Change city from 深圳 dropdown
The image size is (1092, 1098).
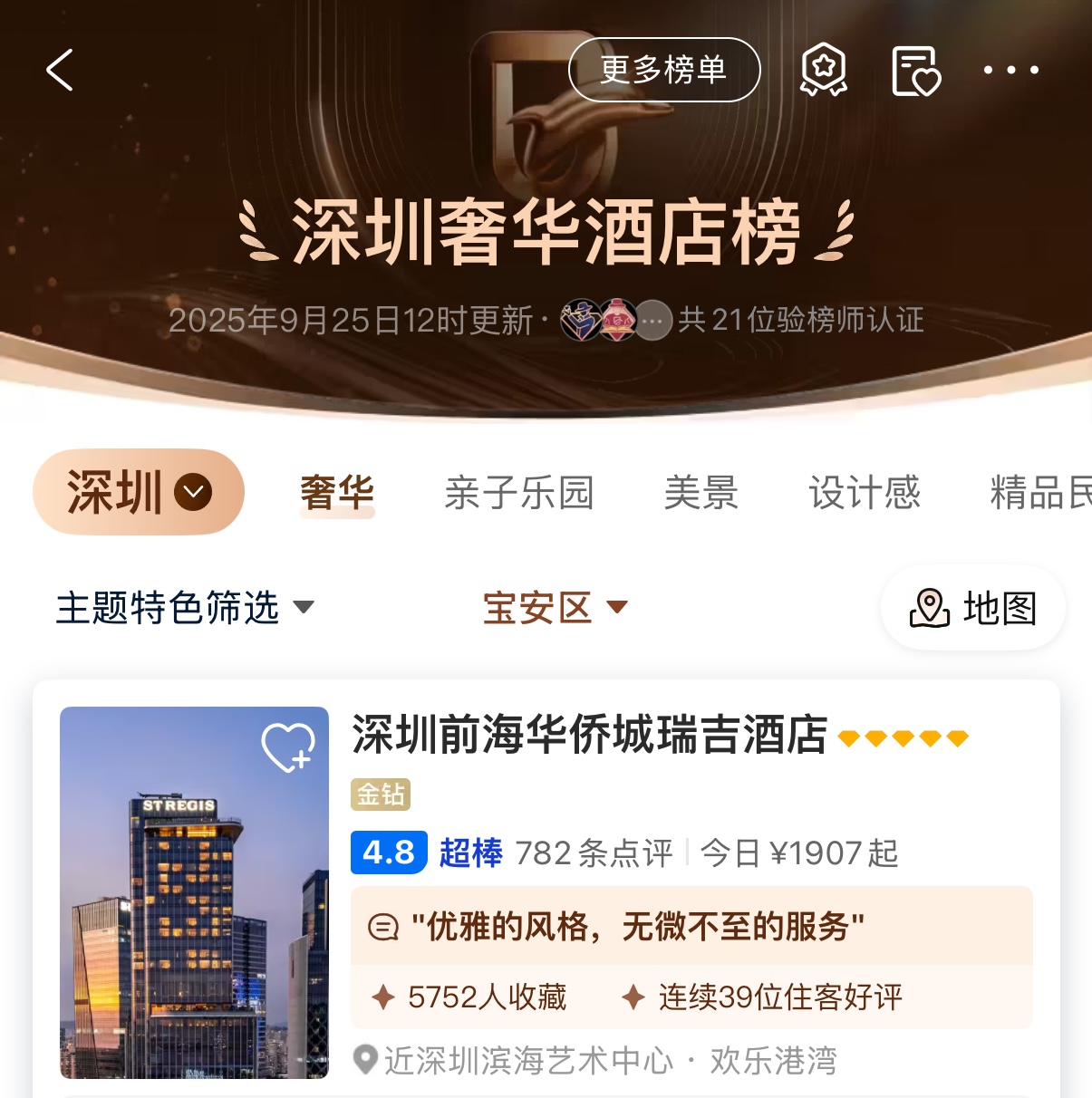(x=139, y=492)
